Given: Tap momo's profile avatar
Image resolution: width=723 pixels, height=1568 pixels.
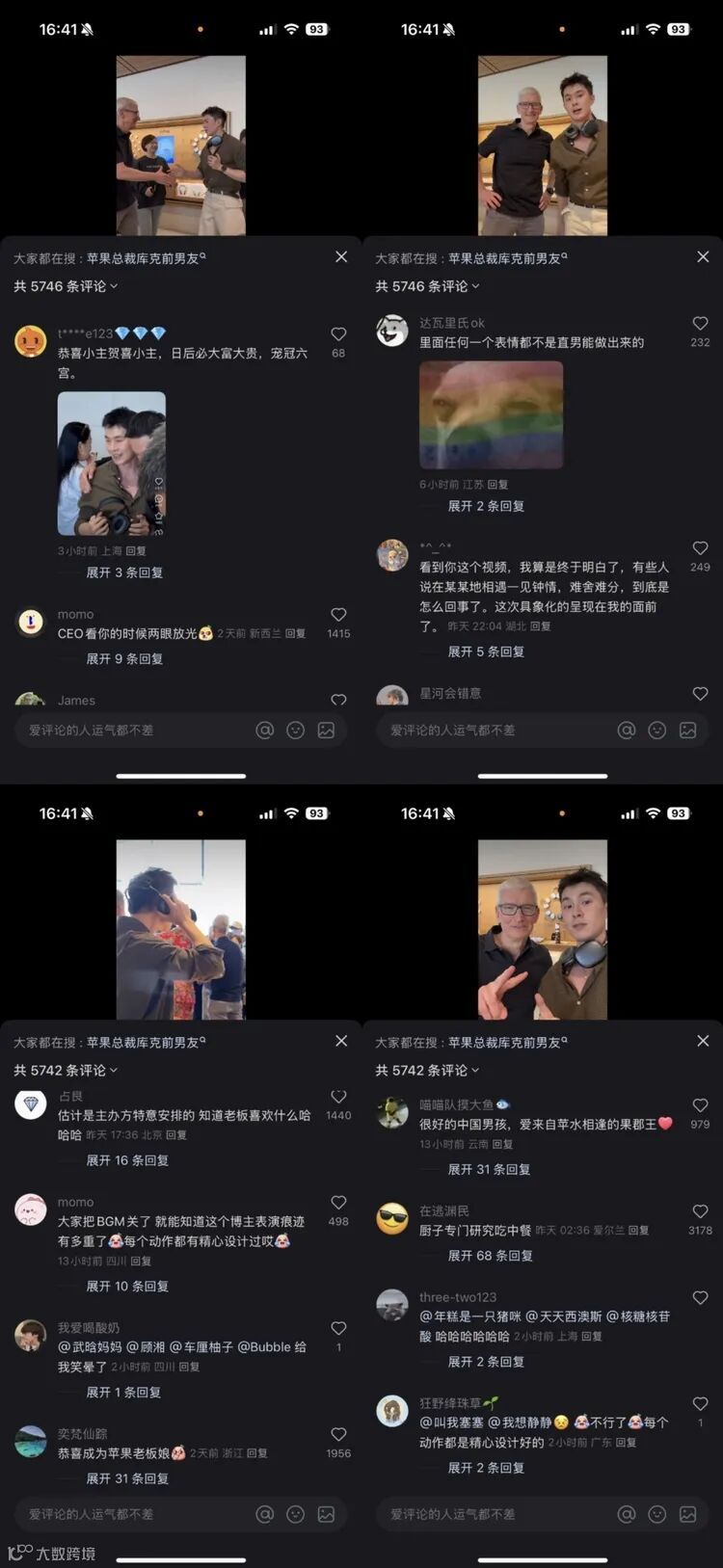Looking at the screenshot, I should (30, 624).
